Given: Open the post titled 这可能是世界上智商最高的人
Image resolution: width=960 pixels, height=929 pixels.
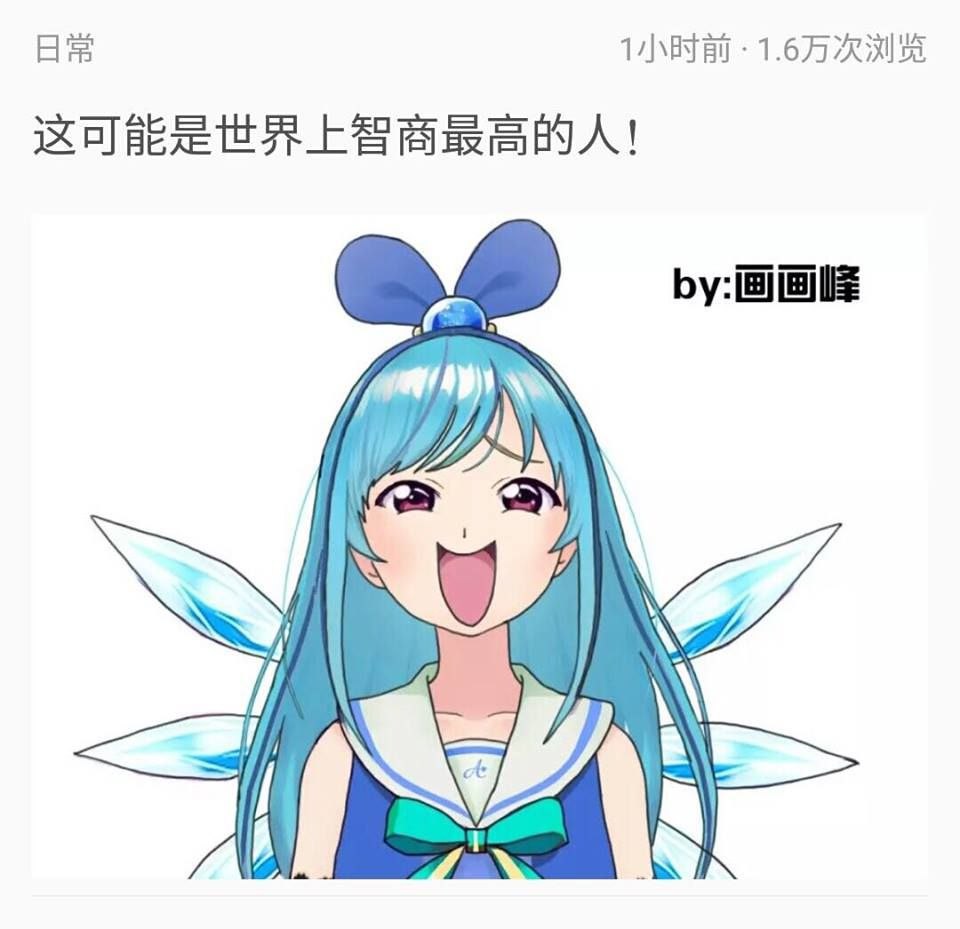Looking at the screenshot, I should (x=335, y=135).
